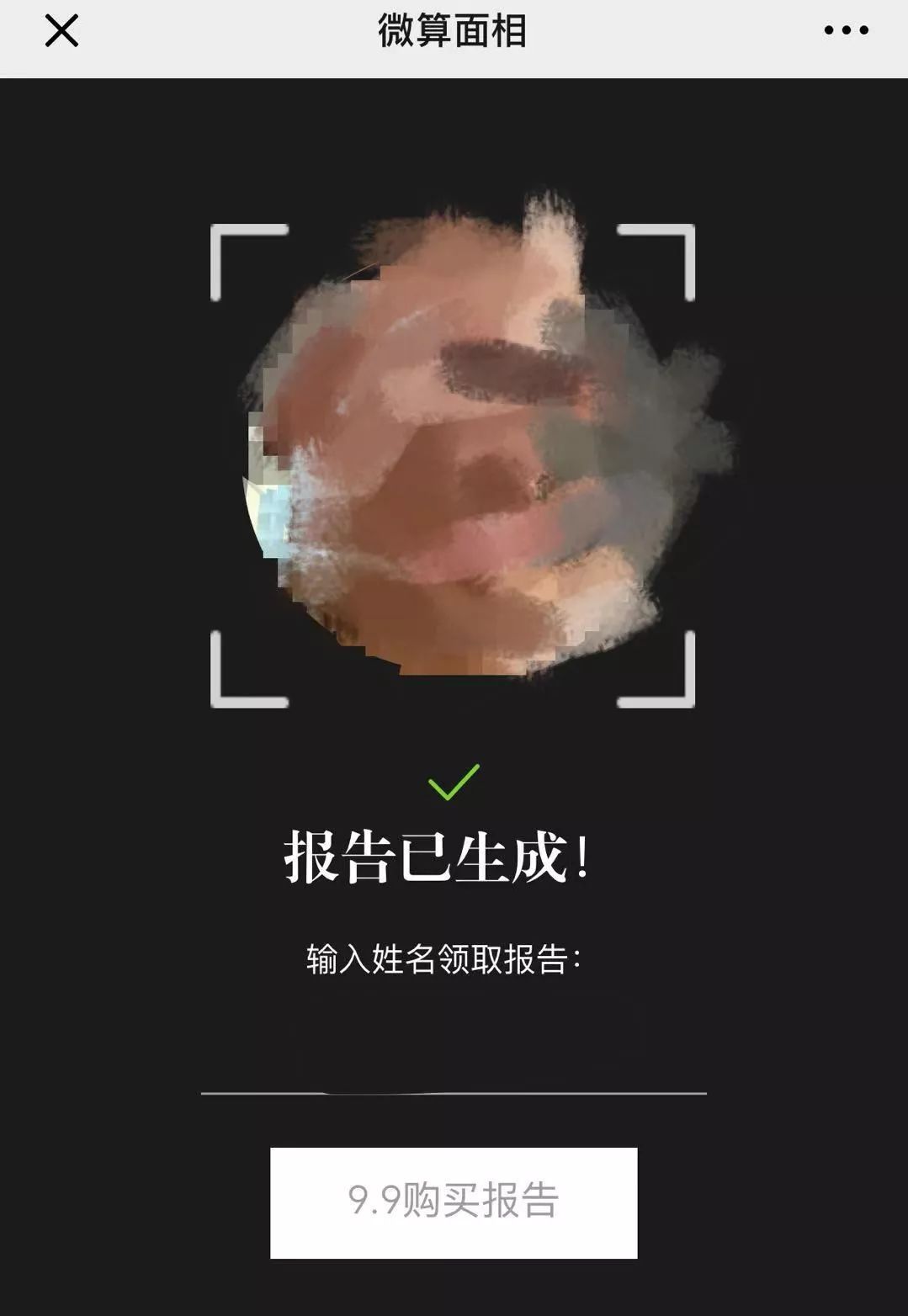Close the 微算面相 page
This screenshot has width=908, height=1316.
[x=61, y=31]
